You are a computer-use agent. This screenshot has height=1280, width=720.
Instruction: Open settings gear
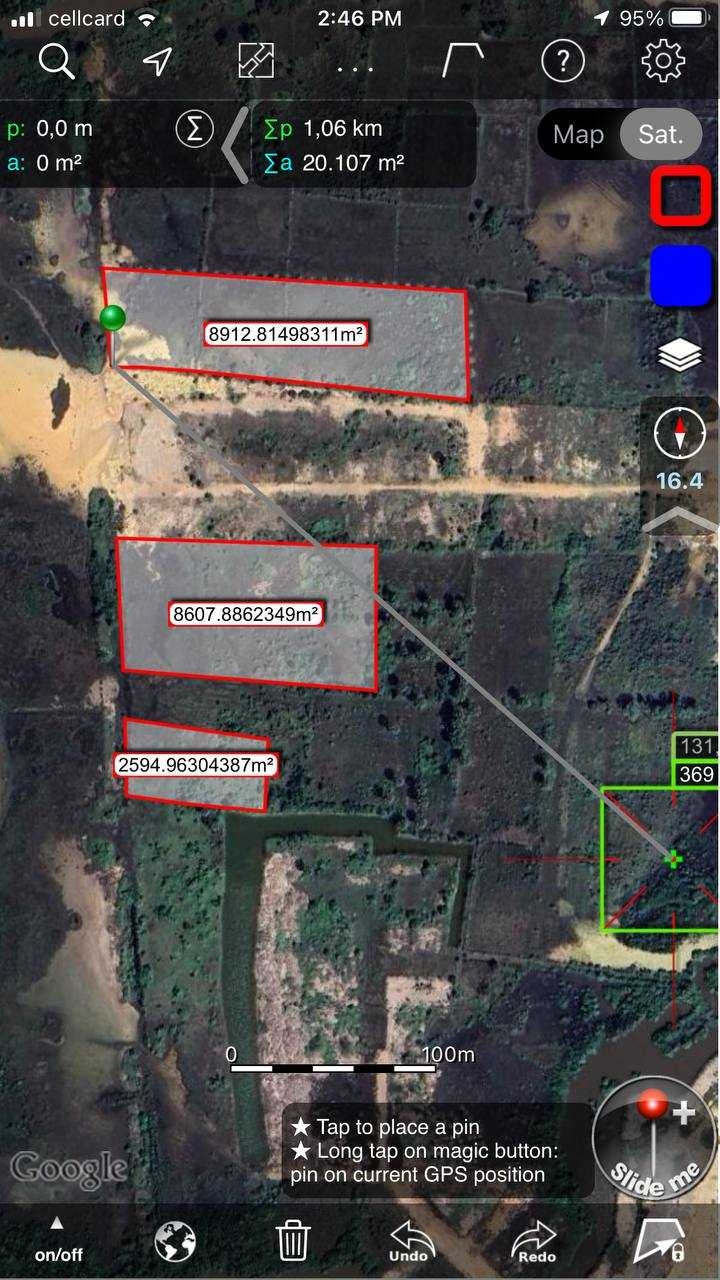coord(662,62)
